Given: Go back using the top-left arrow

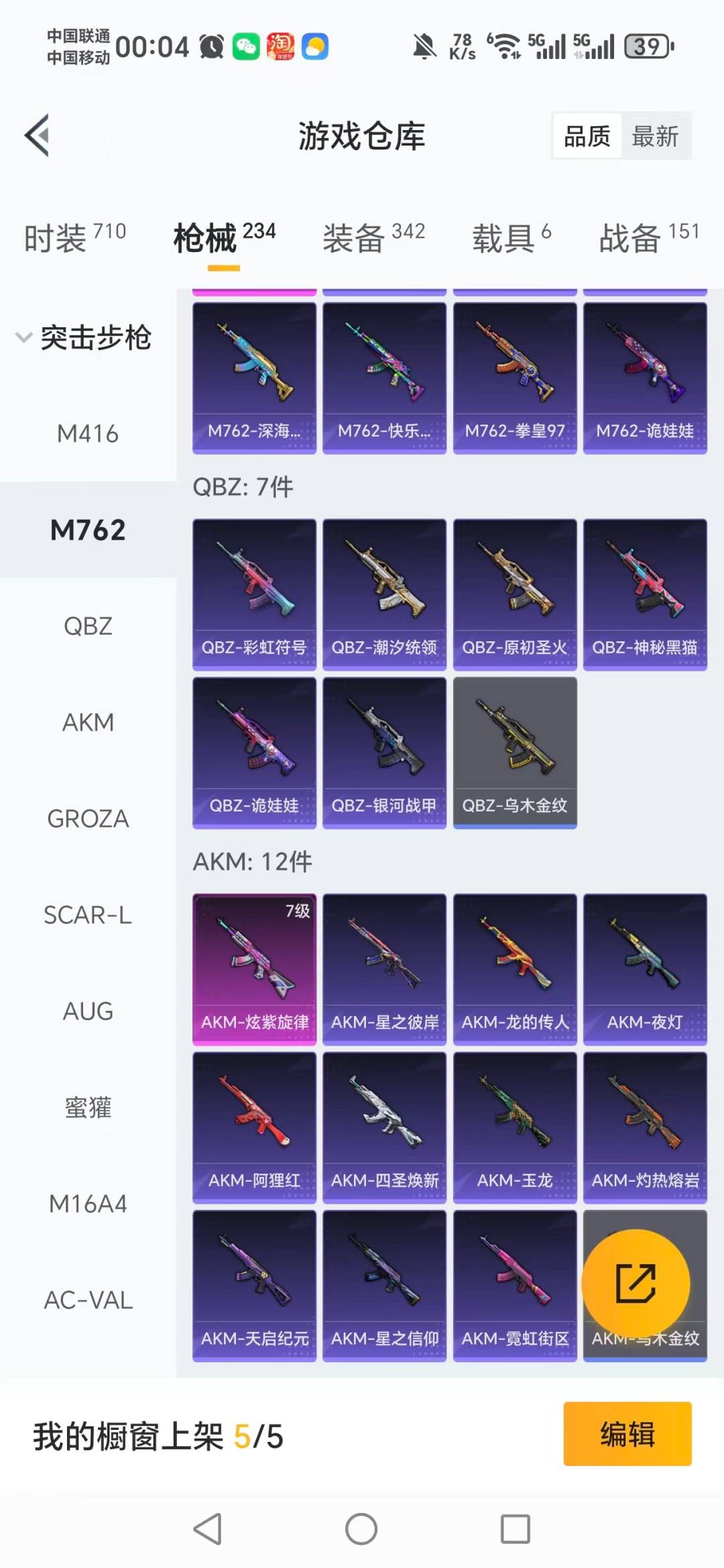Looking at the screenshot, I should click(x=38, y=135).
